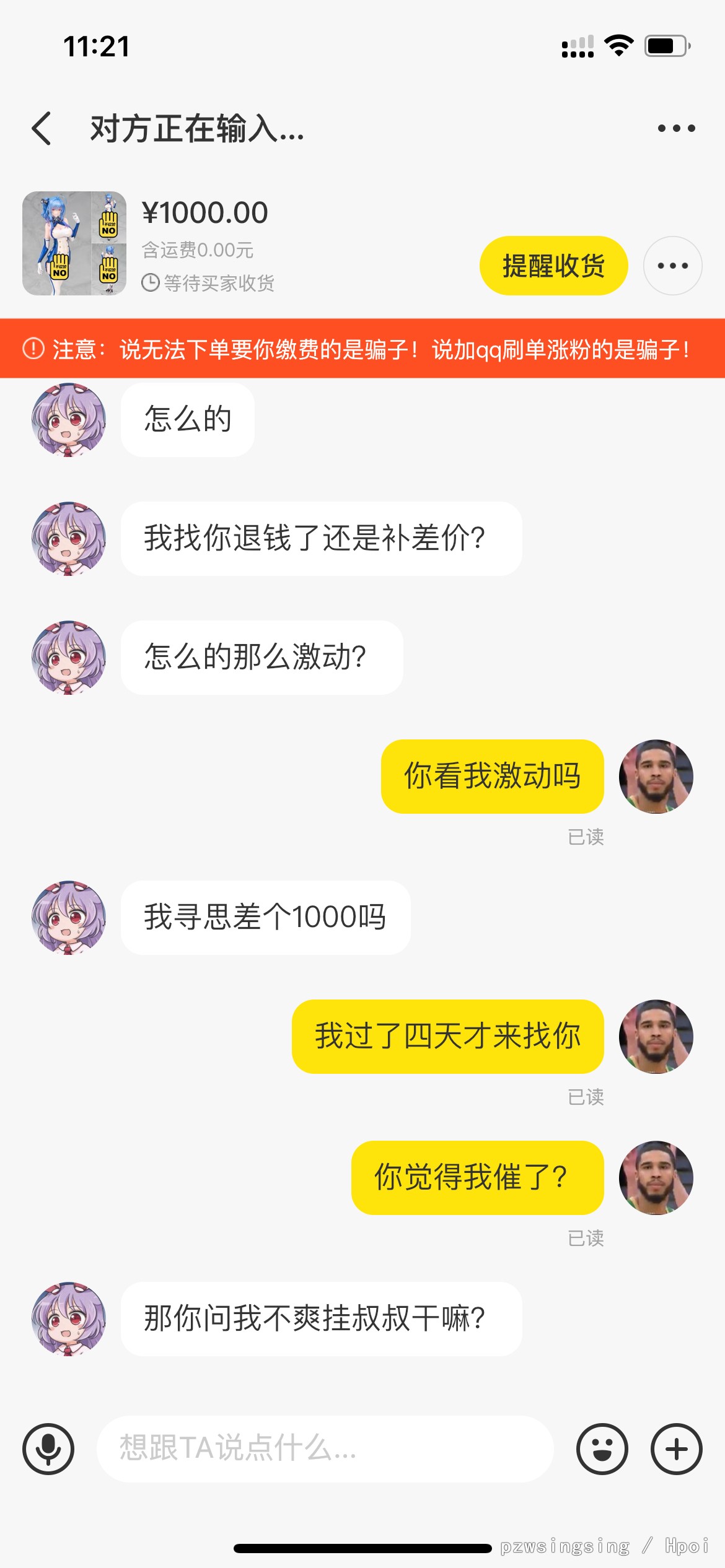The height and width of the screenshot is (1568, 725).
Task: Open the ¥1000.00 order item thumbnail
Action: pos(74,243)
